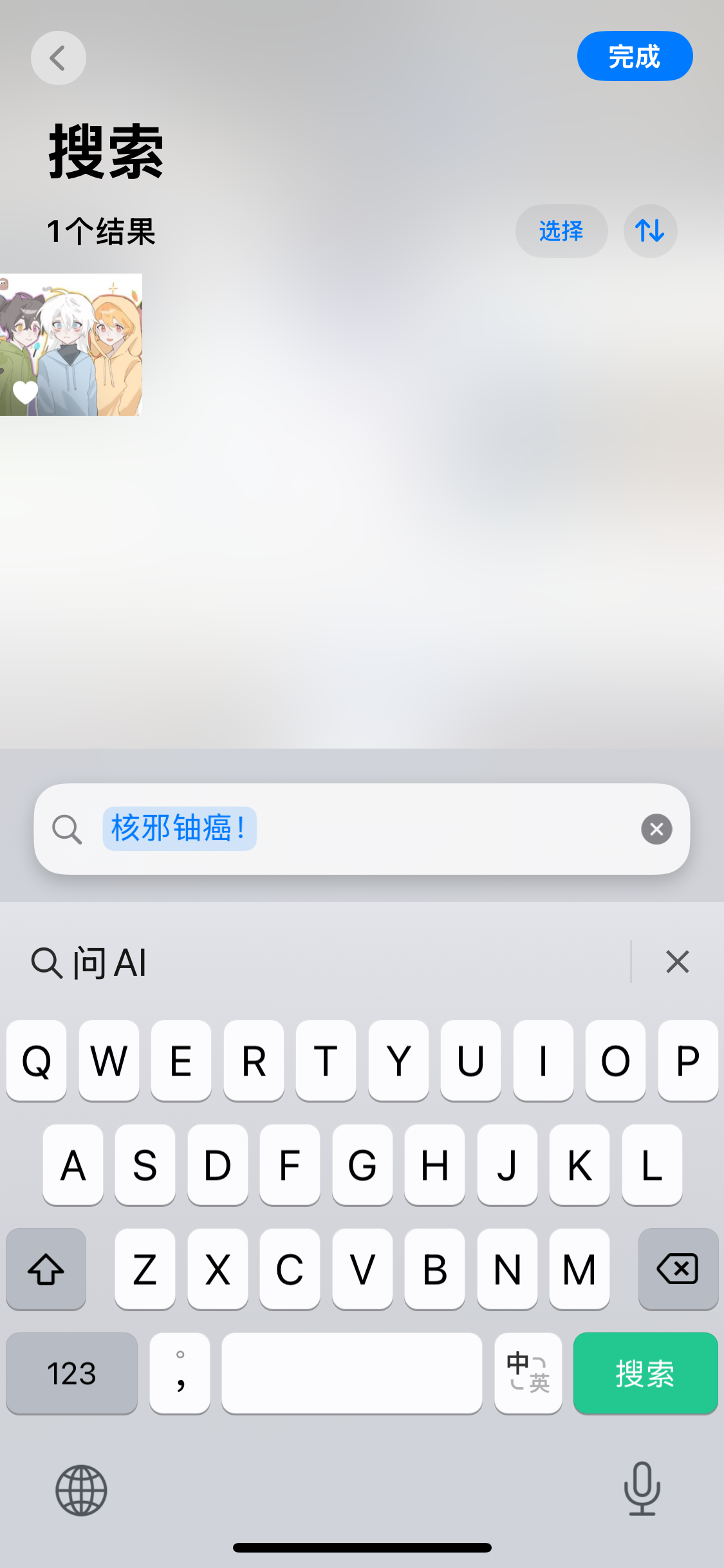
Task: Open the sort order options
Action: coord(649,231)
